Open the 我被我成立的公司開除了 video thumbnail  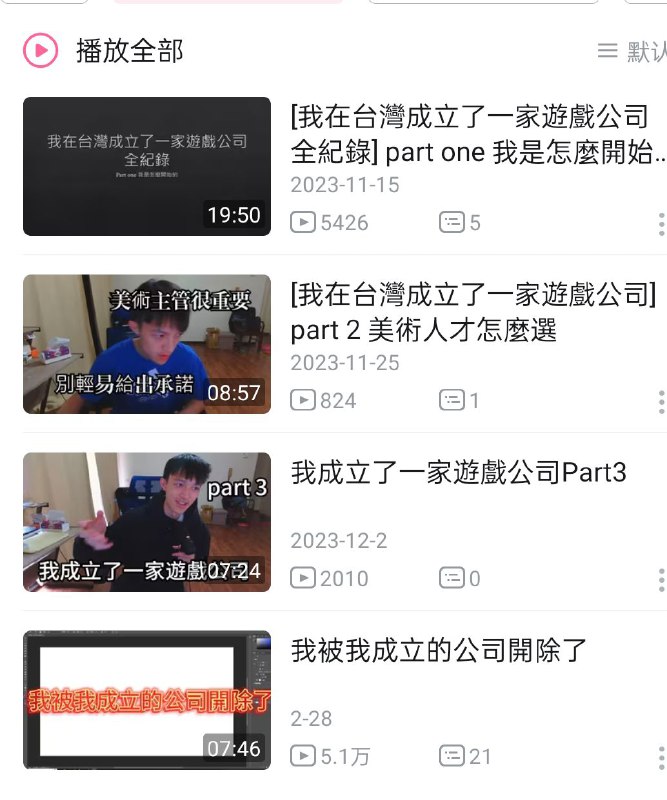coord(147,700)
